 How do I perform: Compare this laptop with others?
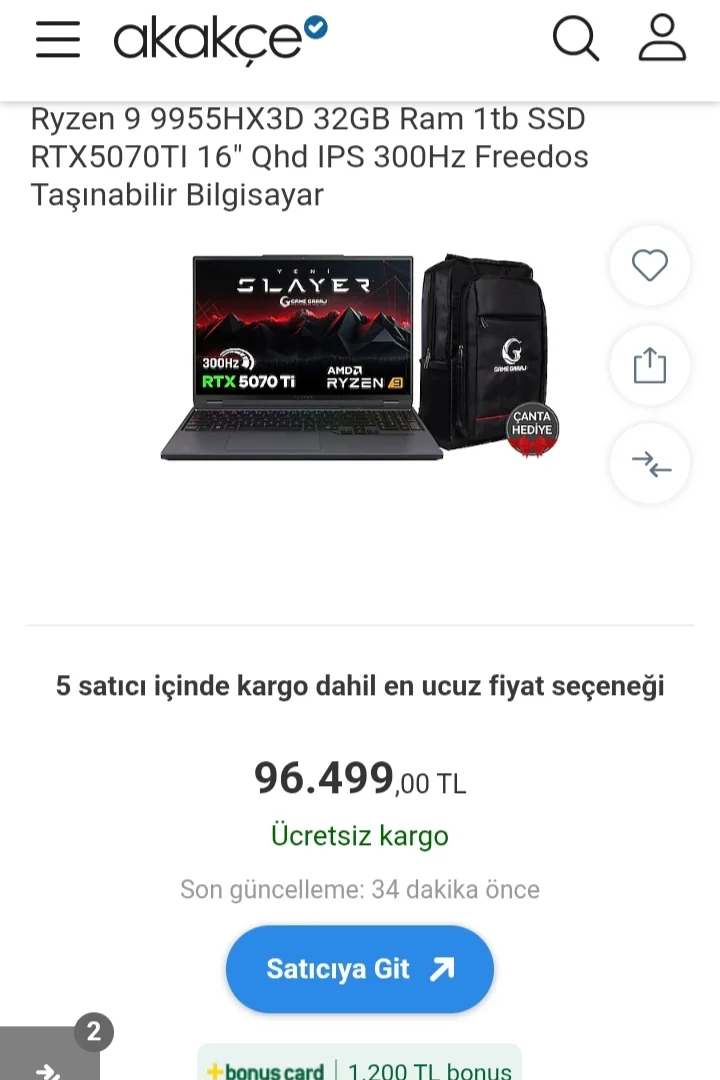click(x=650, y=464)
